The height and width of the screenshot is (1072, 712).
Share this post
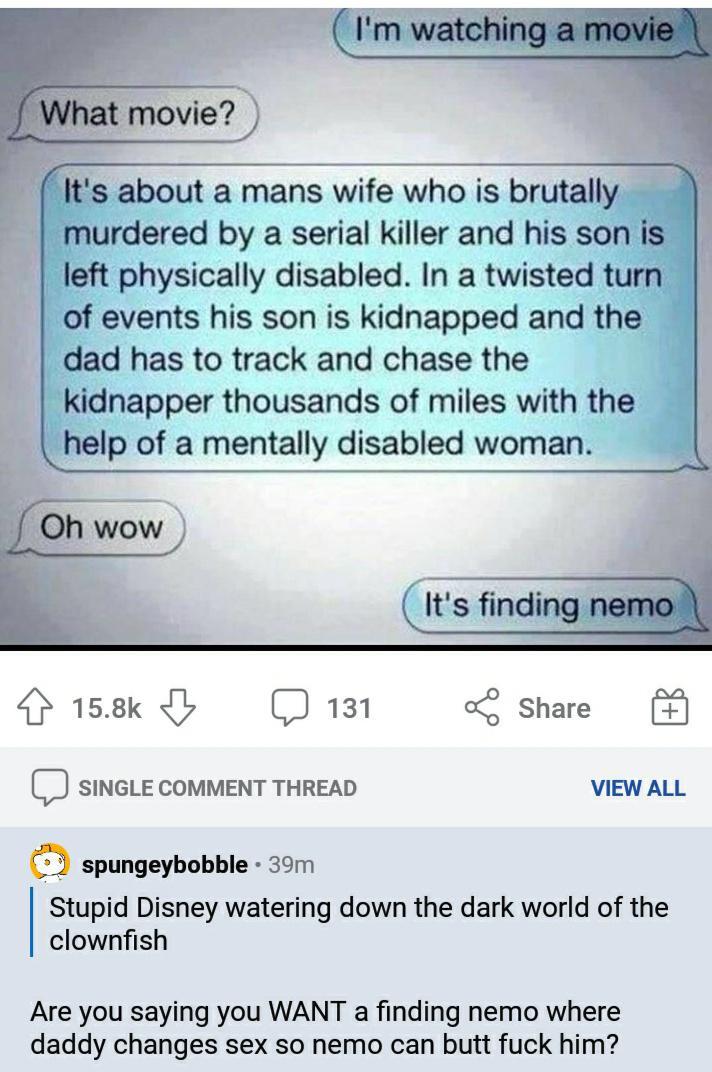(x=530, y=708)
